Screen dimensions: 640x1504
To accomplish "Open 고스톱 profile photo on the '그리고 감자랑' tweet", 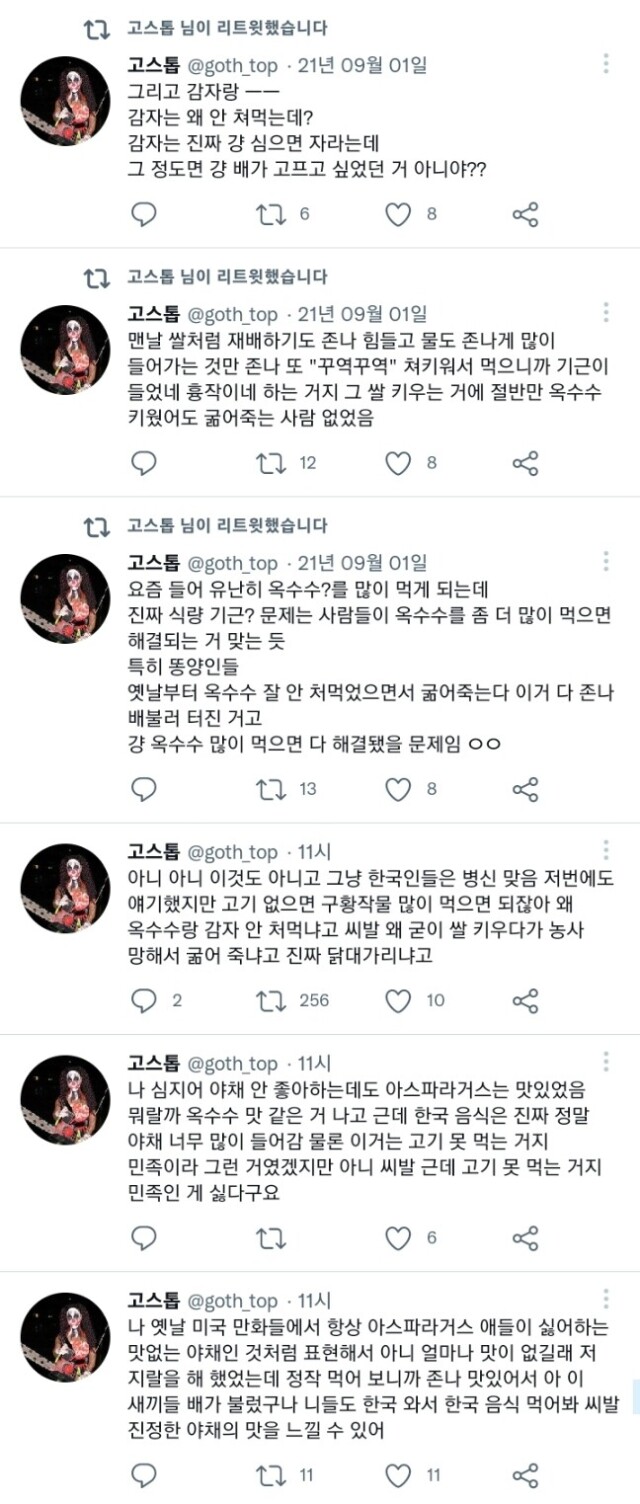I will click(x=66, y=101).
